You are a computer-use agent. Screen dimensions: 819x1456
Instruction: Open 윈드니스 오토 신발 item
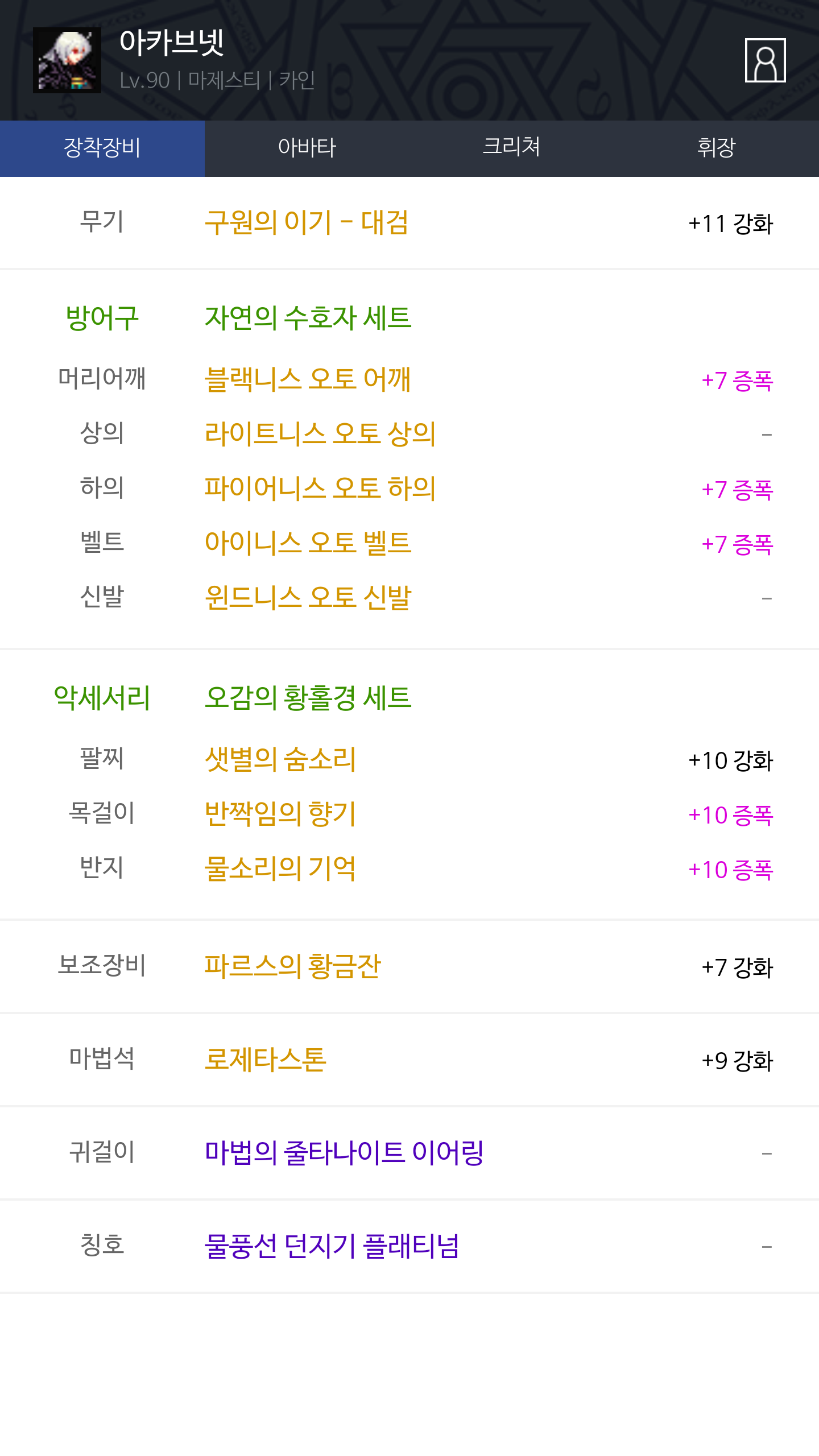[x=308, y=598]
